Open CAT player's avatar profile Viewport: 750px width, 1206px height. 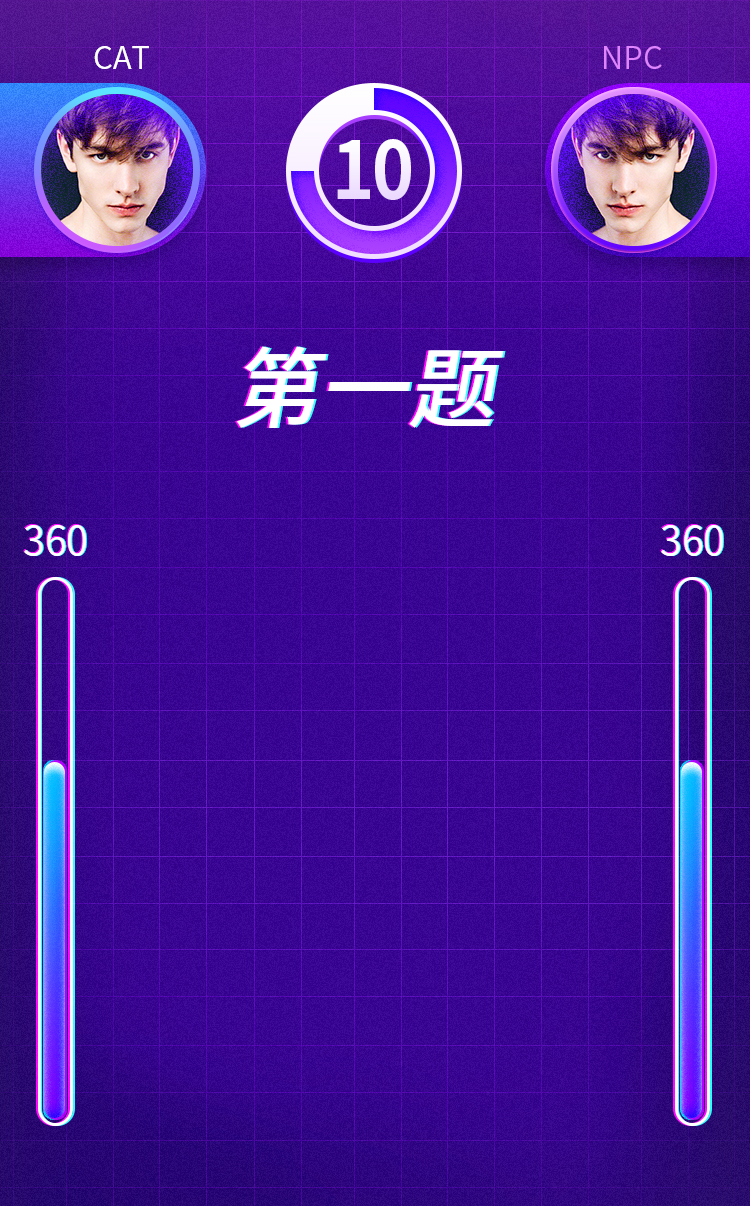pyautogui.click(x=119, y=170)
